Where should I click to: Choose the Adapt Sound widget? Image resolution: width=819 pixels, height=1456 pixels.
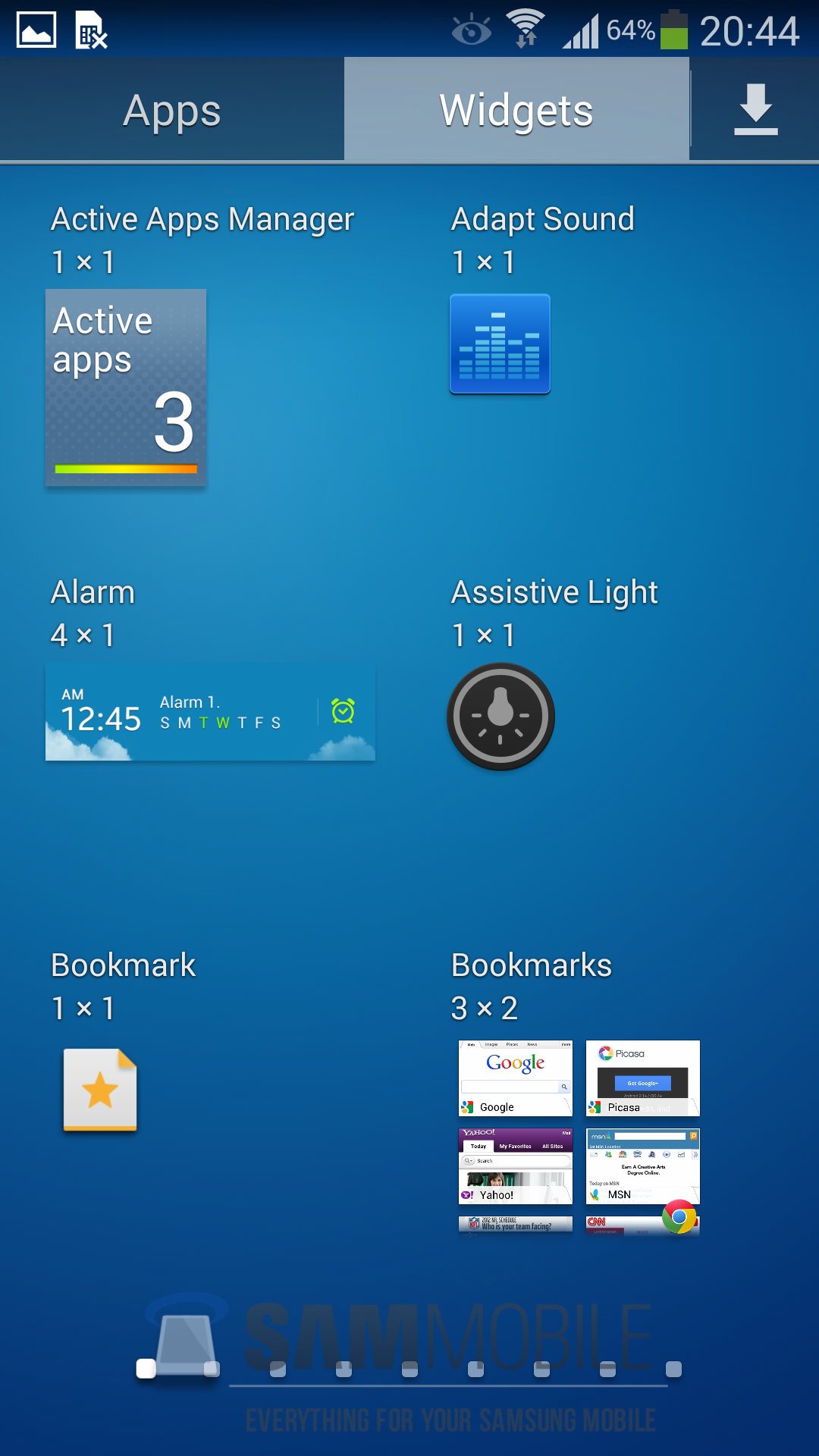click(x=500, y=344)
